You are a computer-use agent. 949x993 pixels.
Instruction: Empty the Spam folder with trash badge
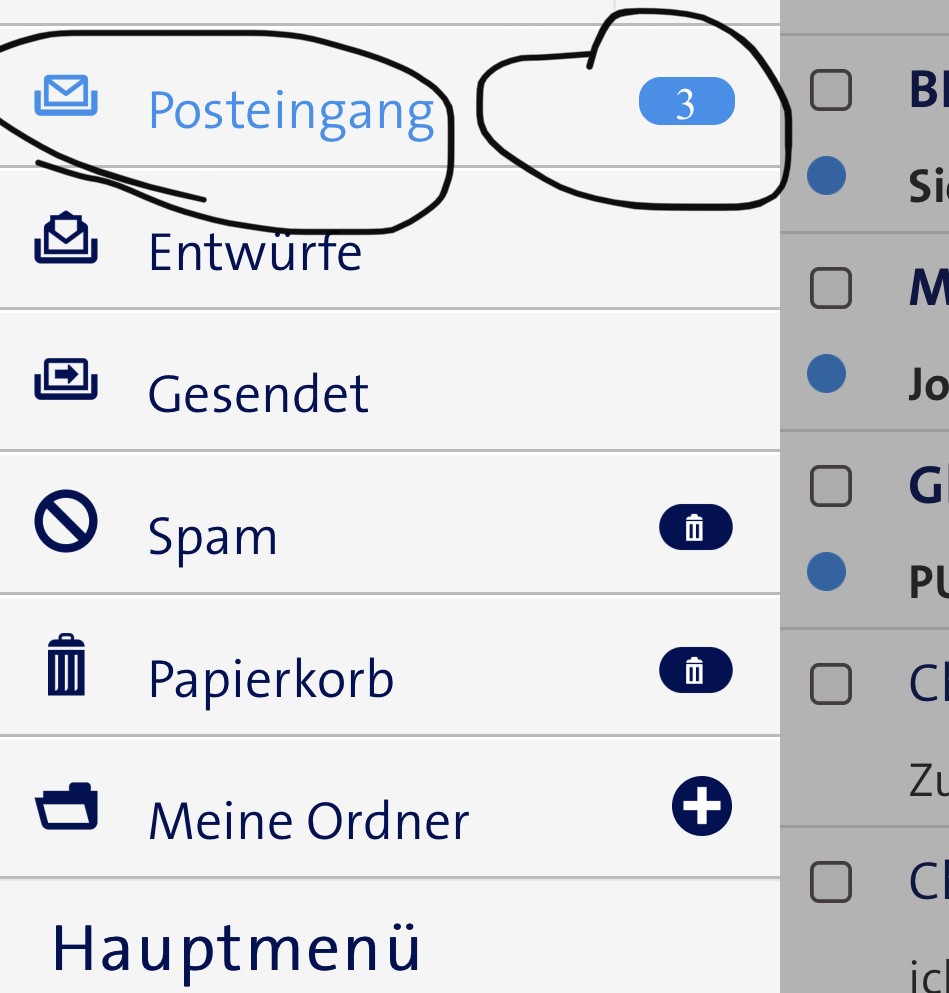coord(695,527)
